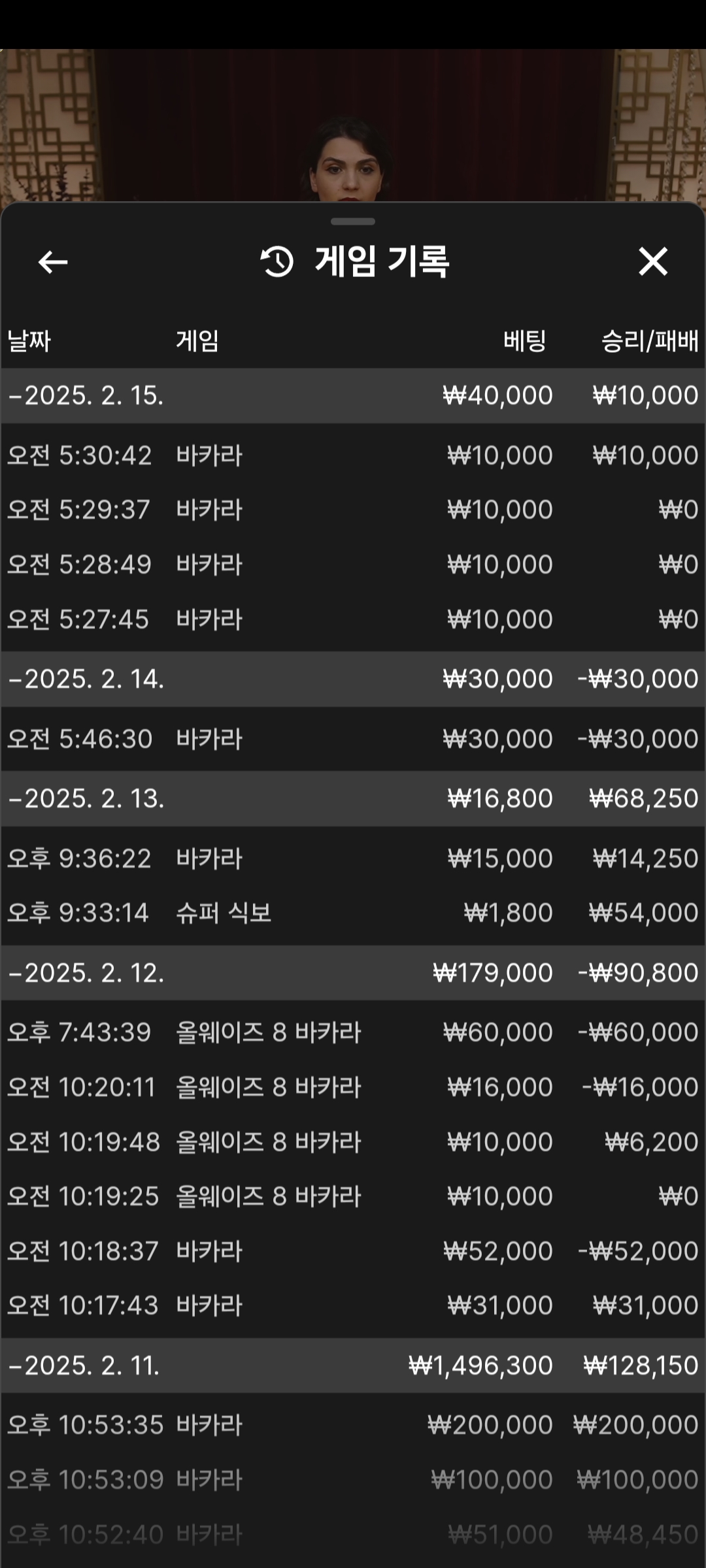Collapse the 2025. 2. 12. date group

pyautogui.click(x=353, y=973)
